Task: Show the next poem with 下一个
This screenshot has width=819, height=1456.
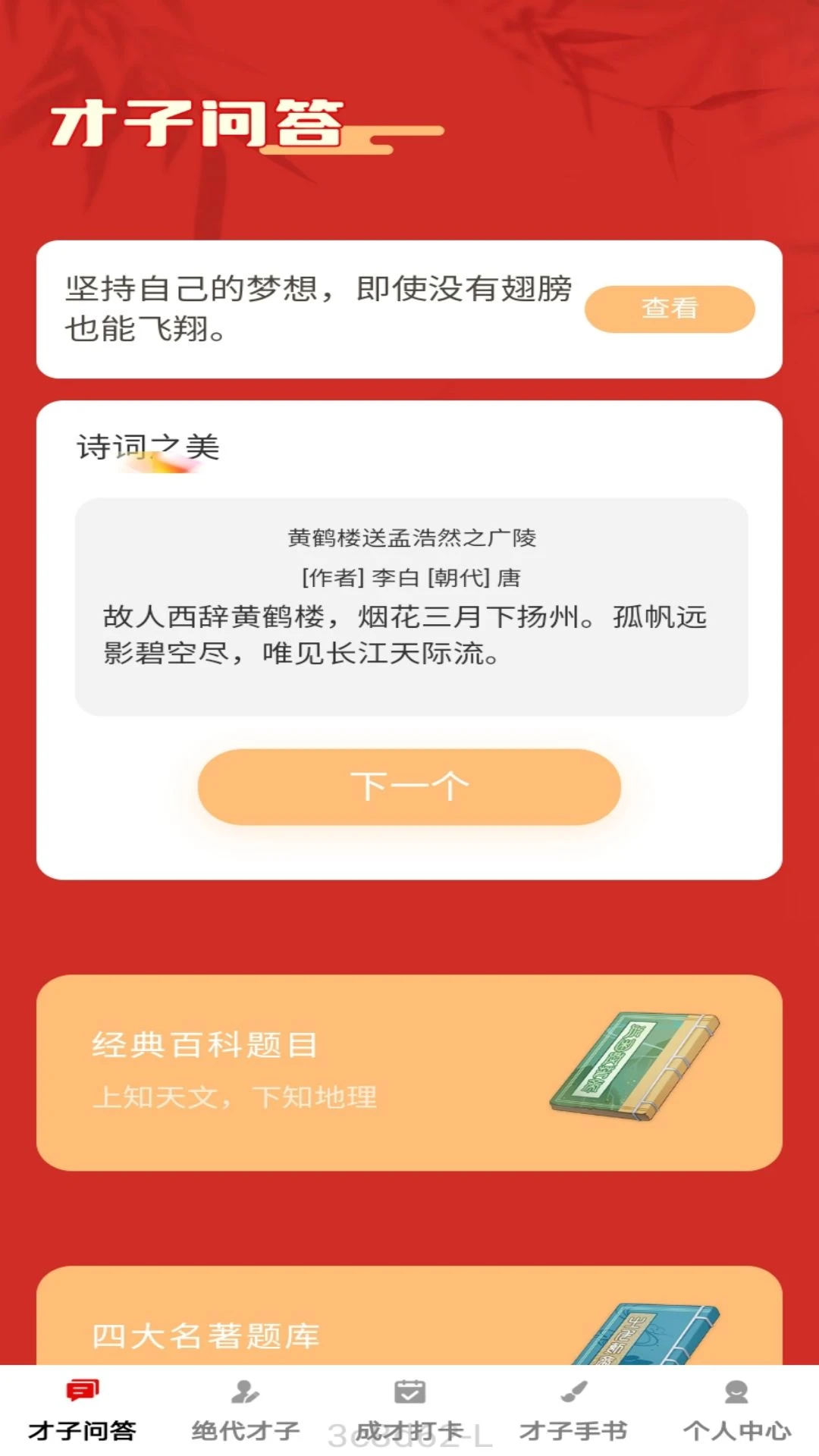Action: click(x=409, y=786)
